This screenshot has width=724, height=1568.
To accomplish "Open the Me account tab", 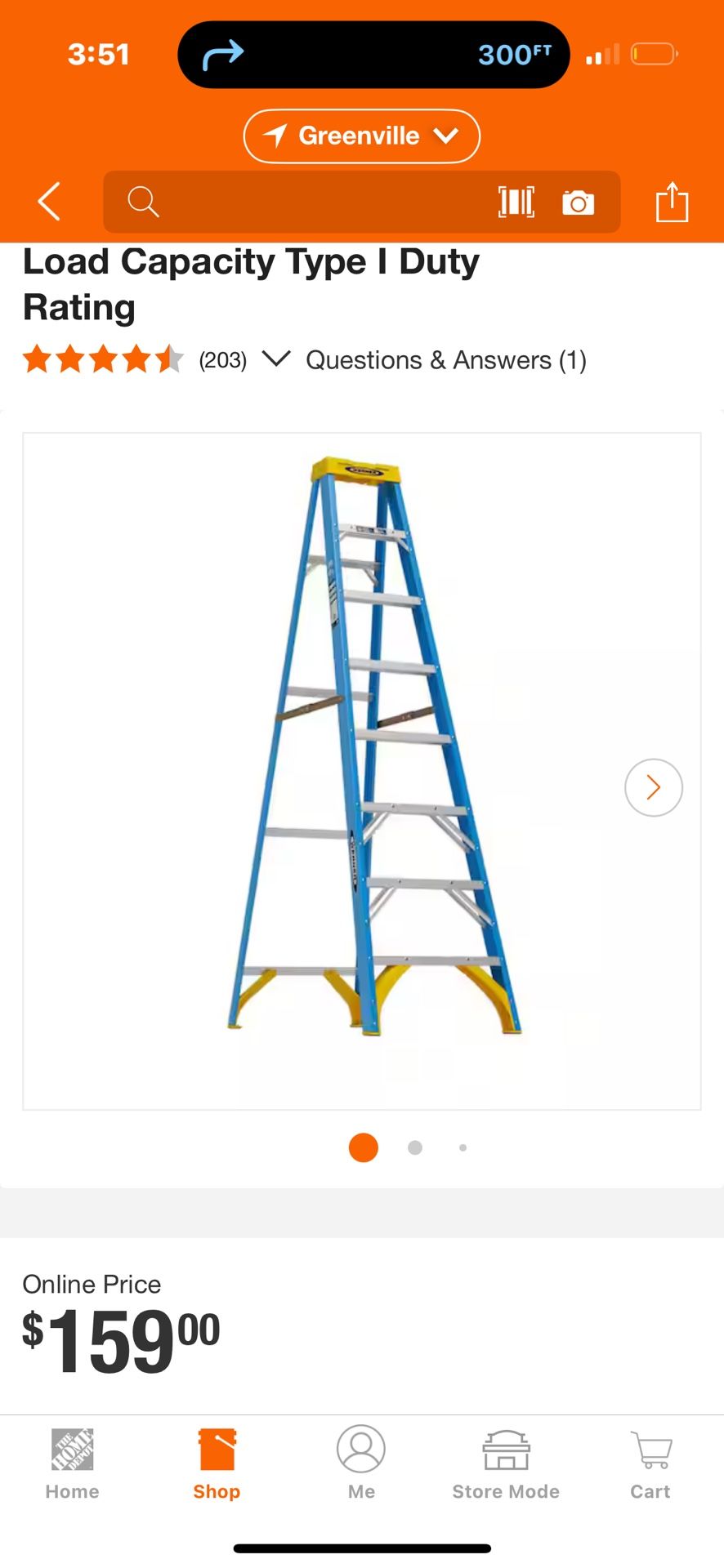I will click(361, 1464).
